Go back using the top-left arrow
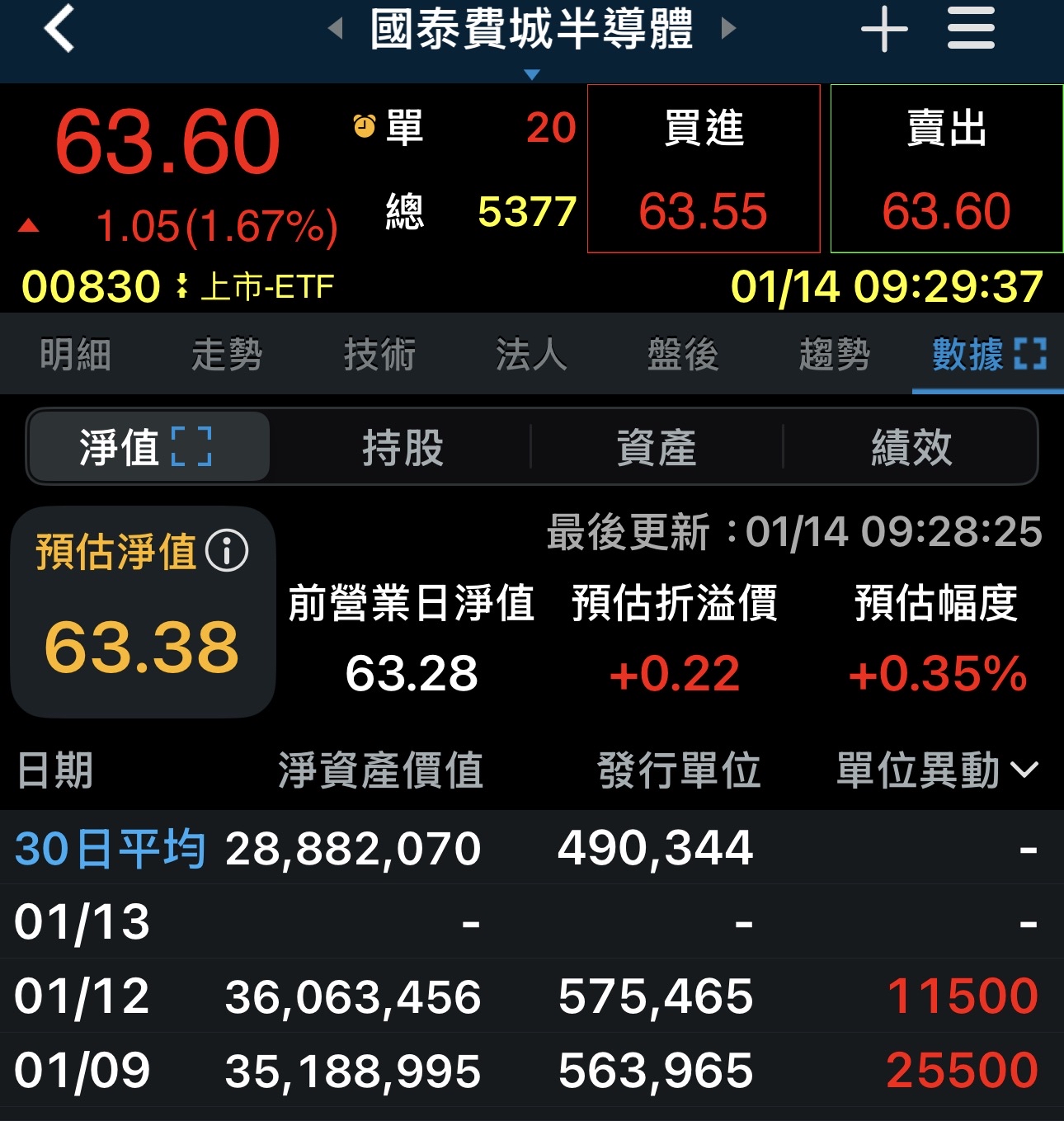This screenshot has height=1121, width=1064. (x=59, y=29)
